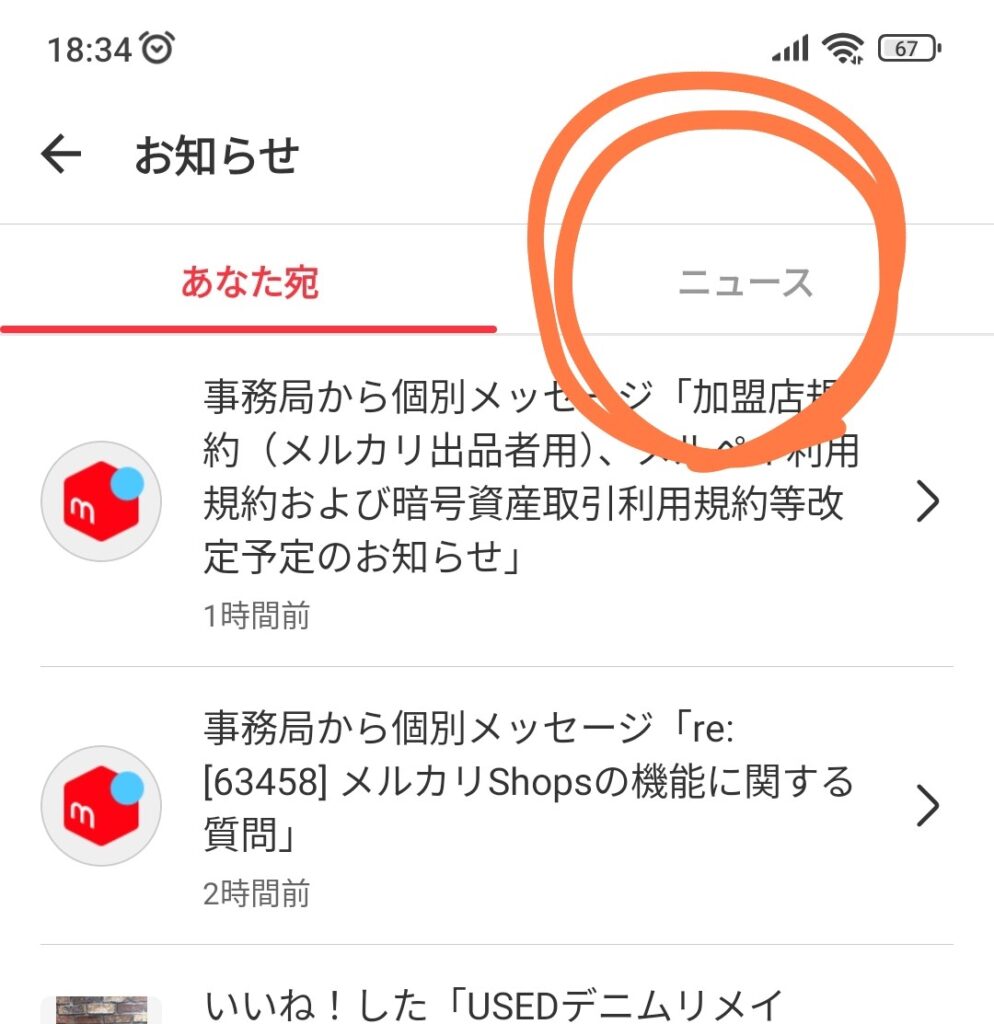Viewport: 994px width, 1024px height.
Task: Select the あなた宛 tab
Action: click(249, 283)
